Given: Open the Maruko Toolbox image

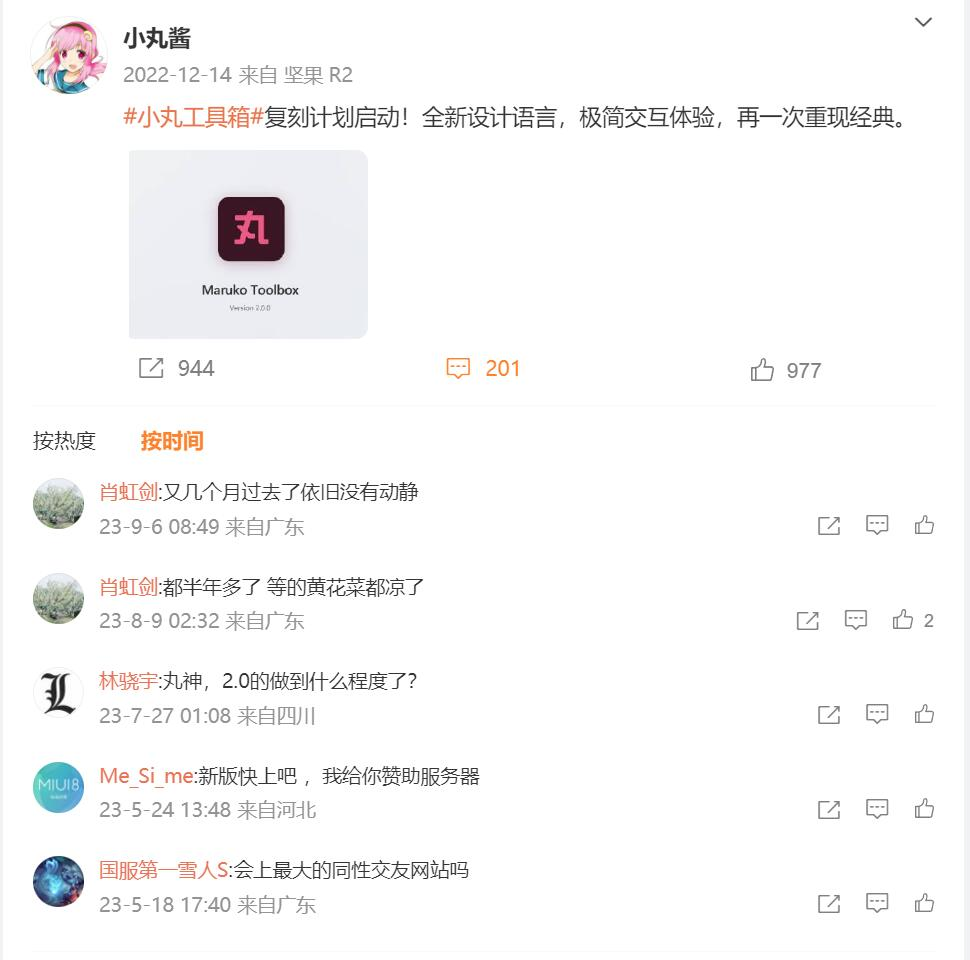Looking at the screenshot, I should 248,244.
